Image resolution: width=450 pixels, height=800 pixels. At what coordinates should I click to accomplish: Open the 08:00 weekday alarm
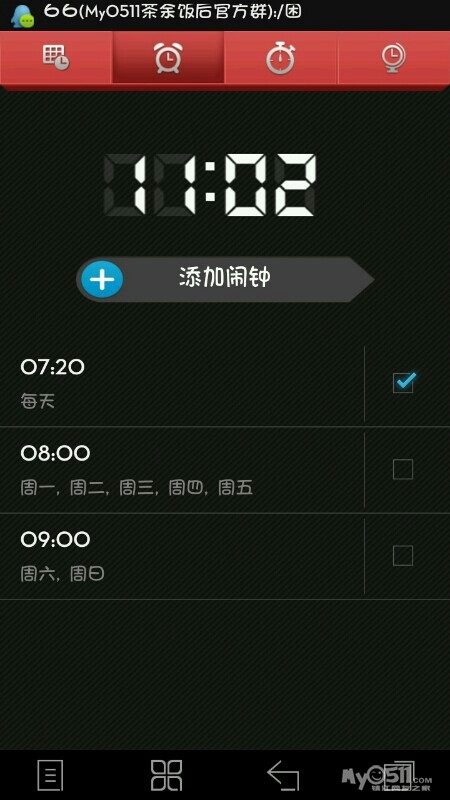click(182, 470)
